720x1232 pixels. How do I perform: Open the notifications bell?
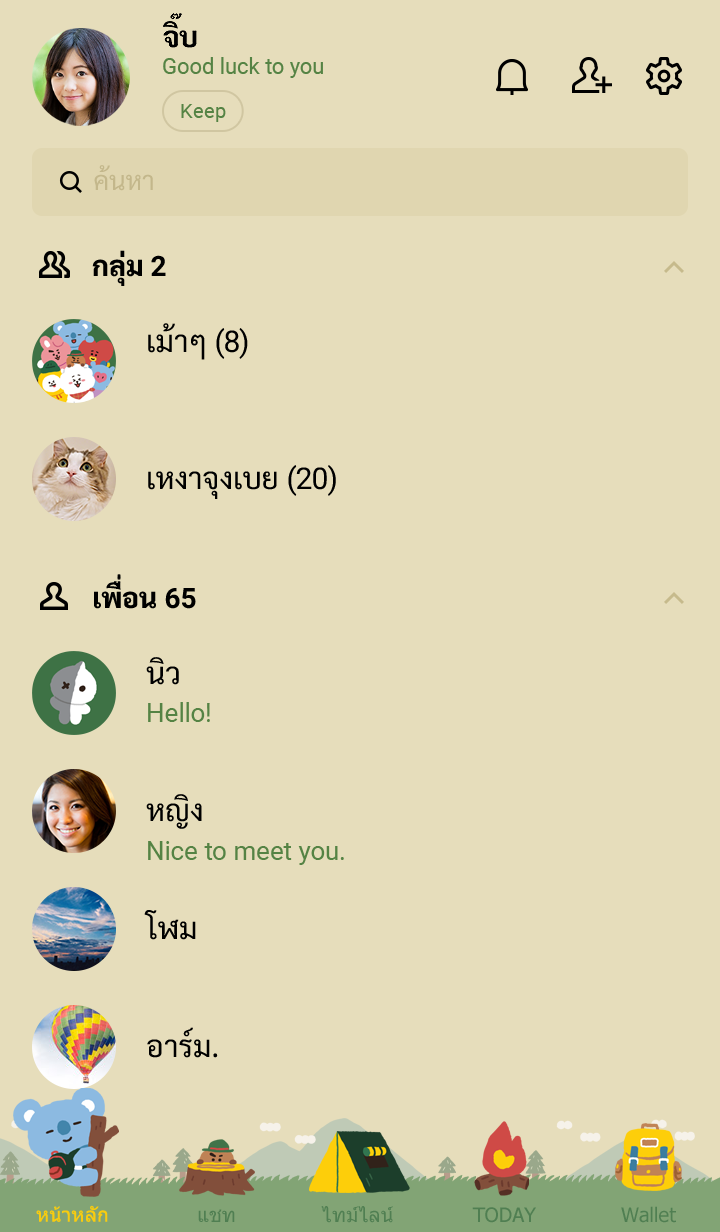pos(512,77)
